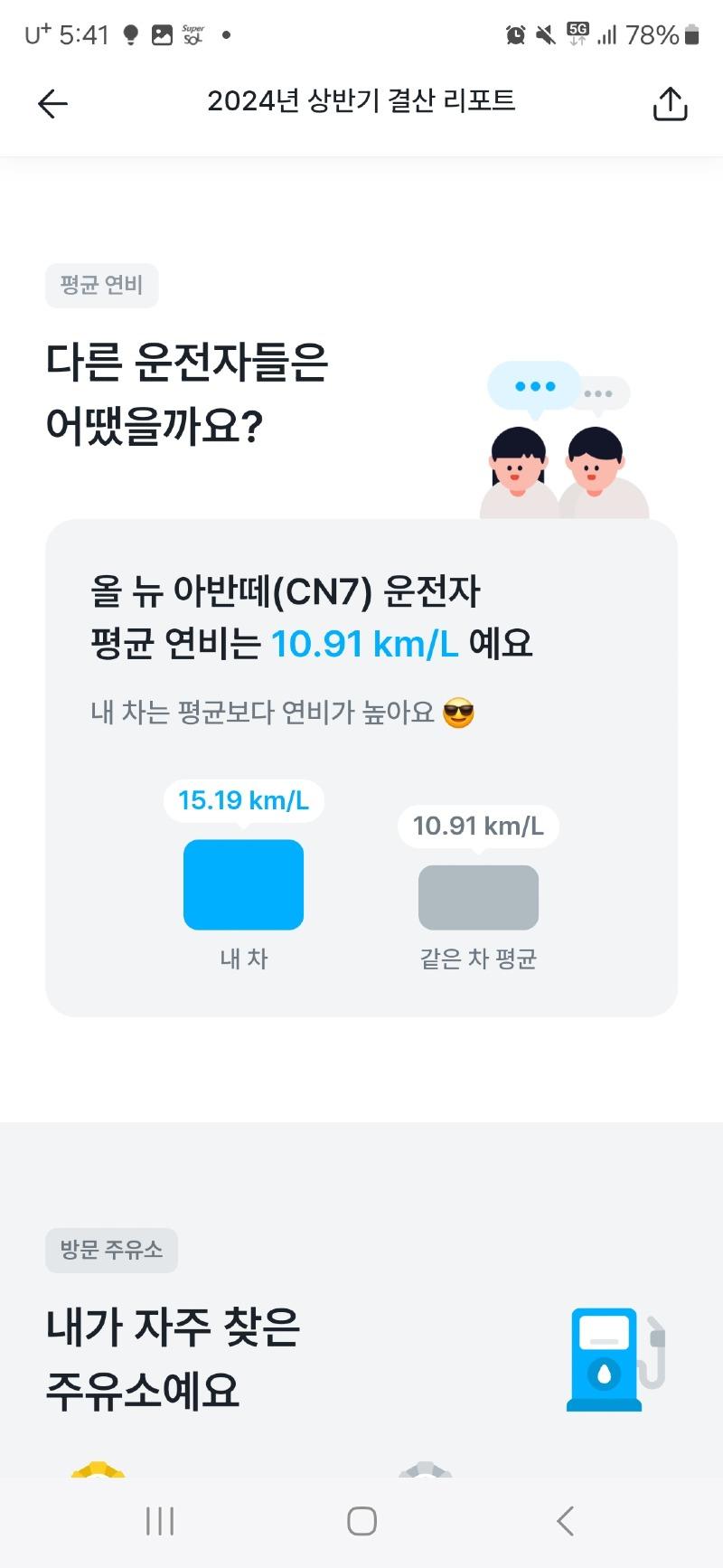
Task: Share the 2024 first-half report
Action: pyautogui.click(x=670, y=104)
